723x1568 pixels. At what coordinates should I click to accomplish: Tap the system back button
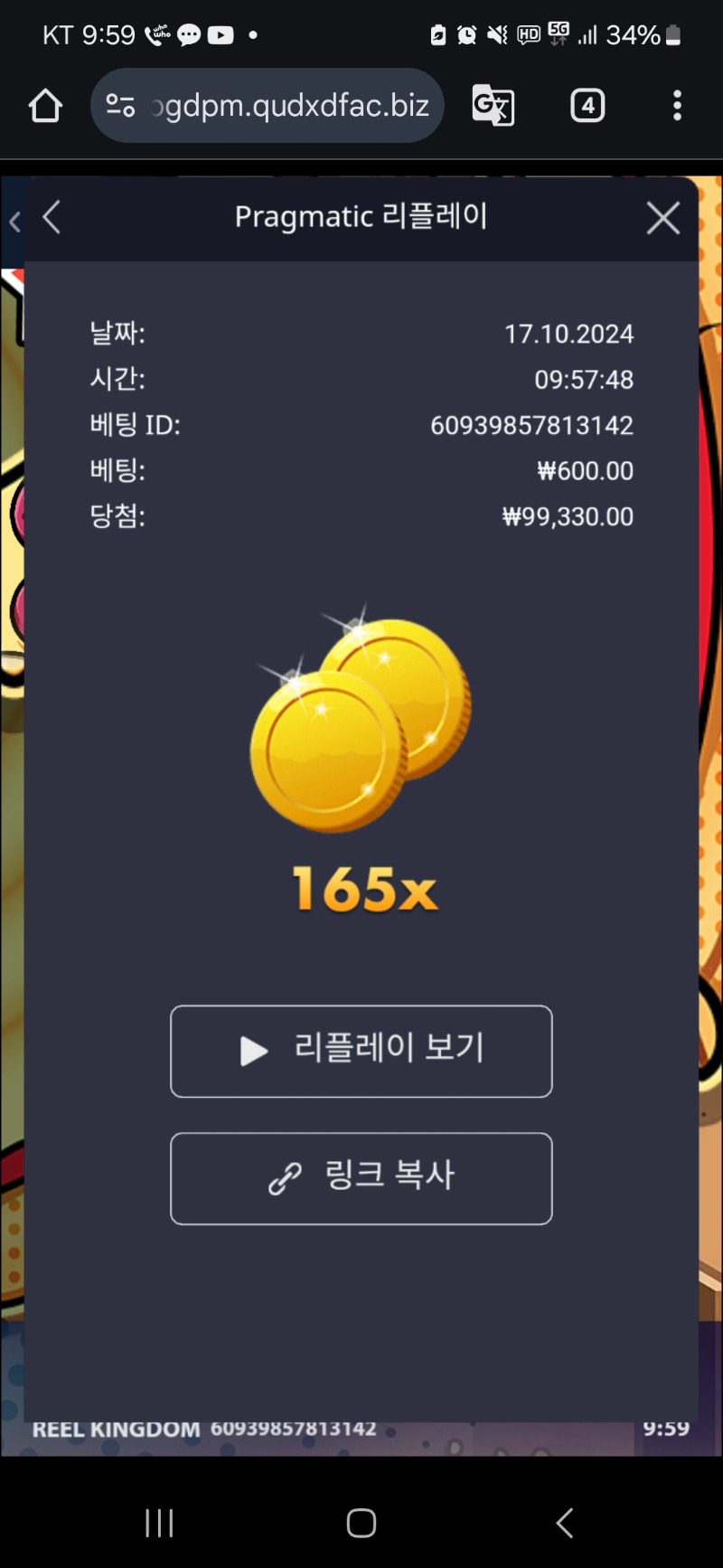click(x=565, y=1523)
